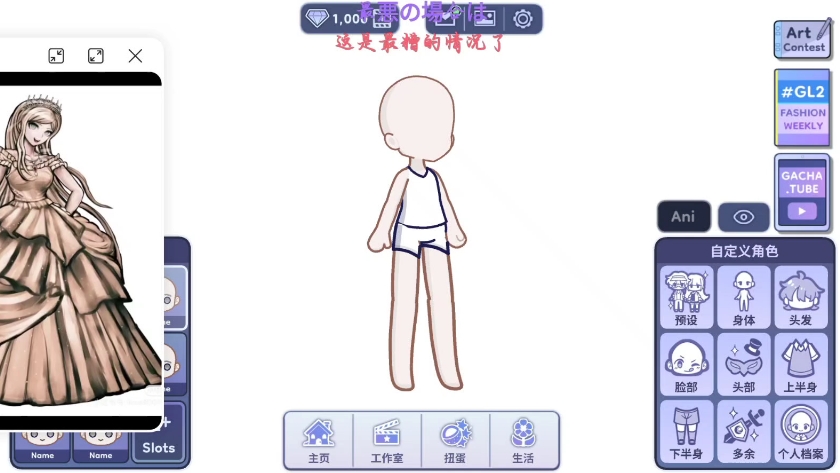Open the Art Contest banner
This screenshot has height=473, width=840.
pos(803,40)
